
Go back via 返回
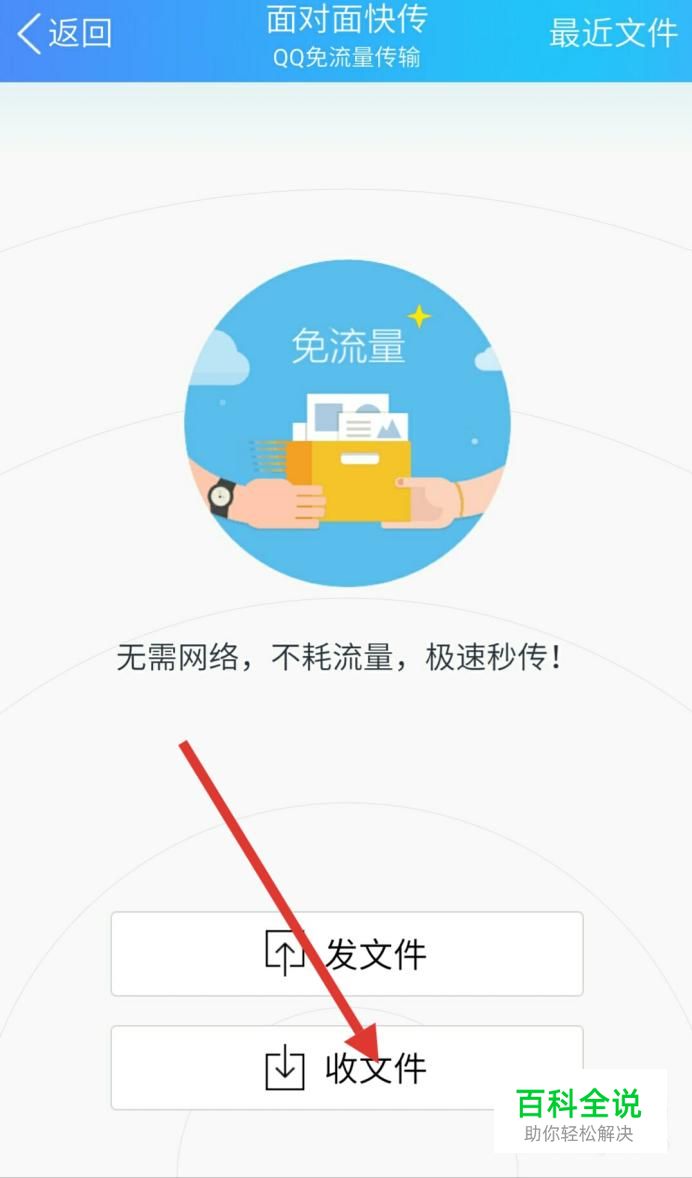(x=64, y=34)
